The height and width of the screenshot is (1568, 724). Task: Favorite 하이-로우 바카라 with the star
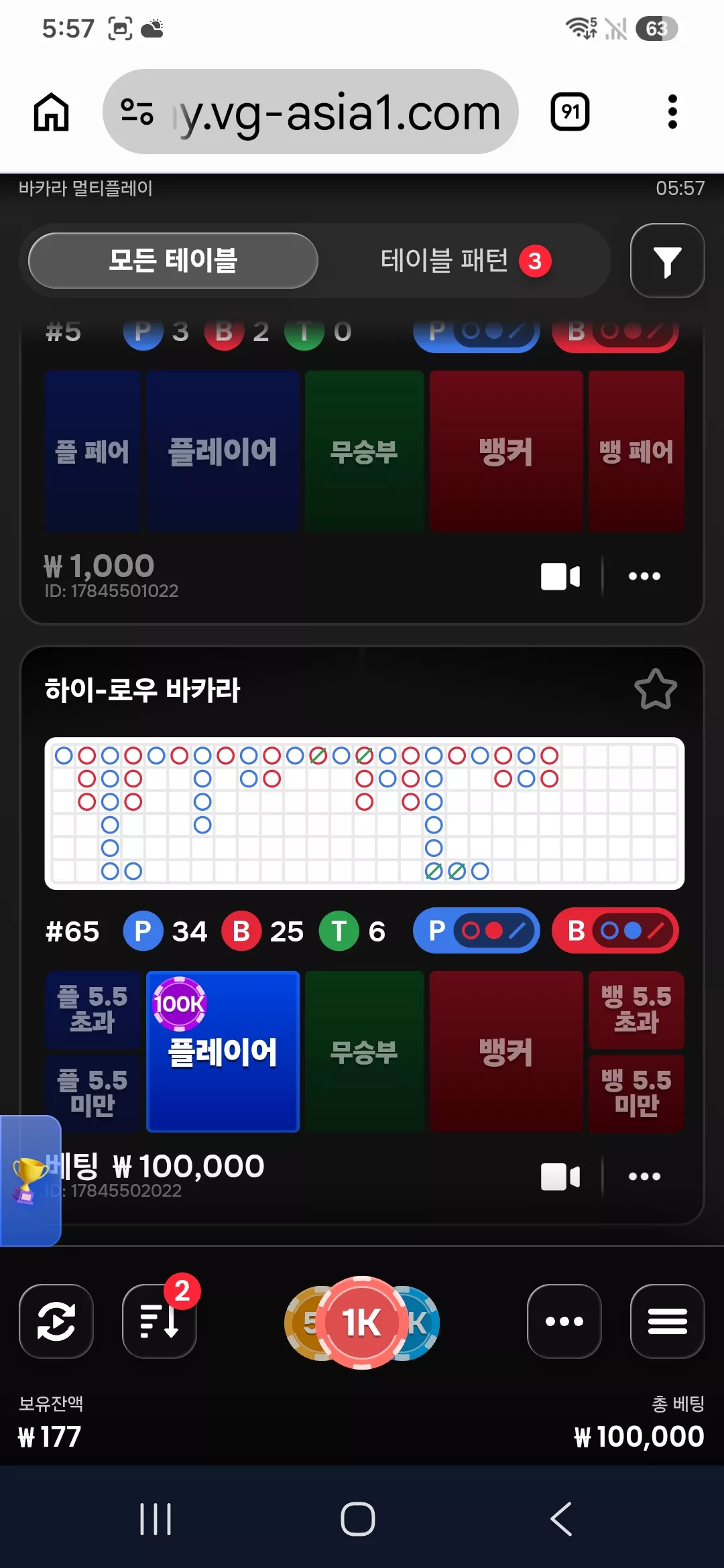pyautogui.click(x=655, y=690)
